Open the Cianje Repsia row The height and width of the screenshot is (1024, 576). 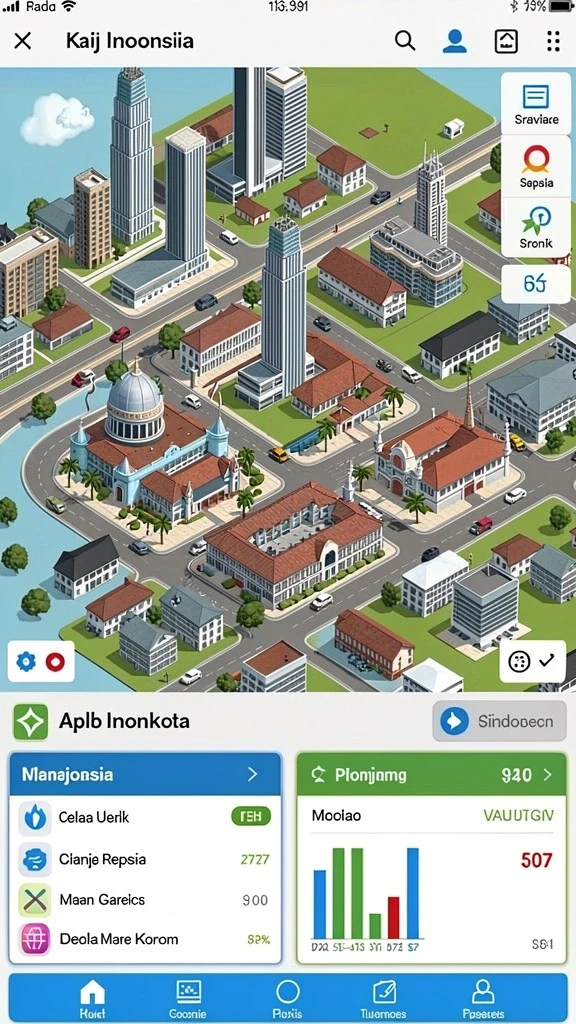[145, 859]
